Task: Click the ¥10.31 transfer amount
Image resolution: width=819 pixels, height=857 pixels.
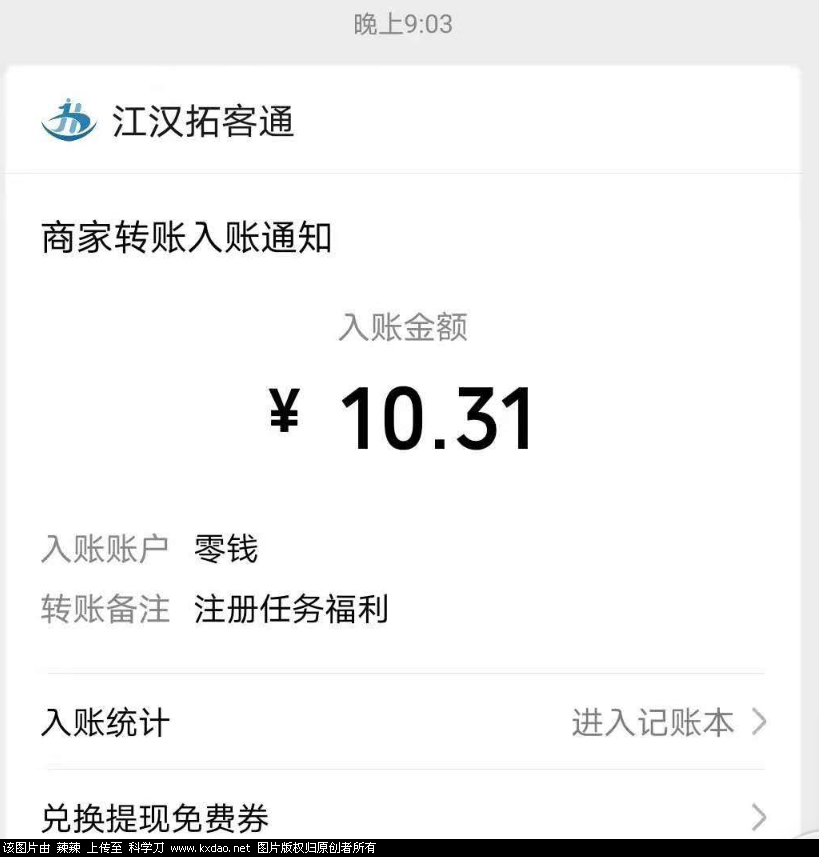Action: (x=405, y=413)
